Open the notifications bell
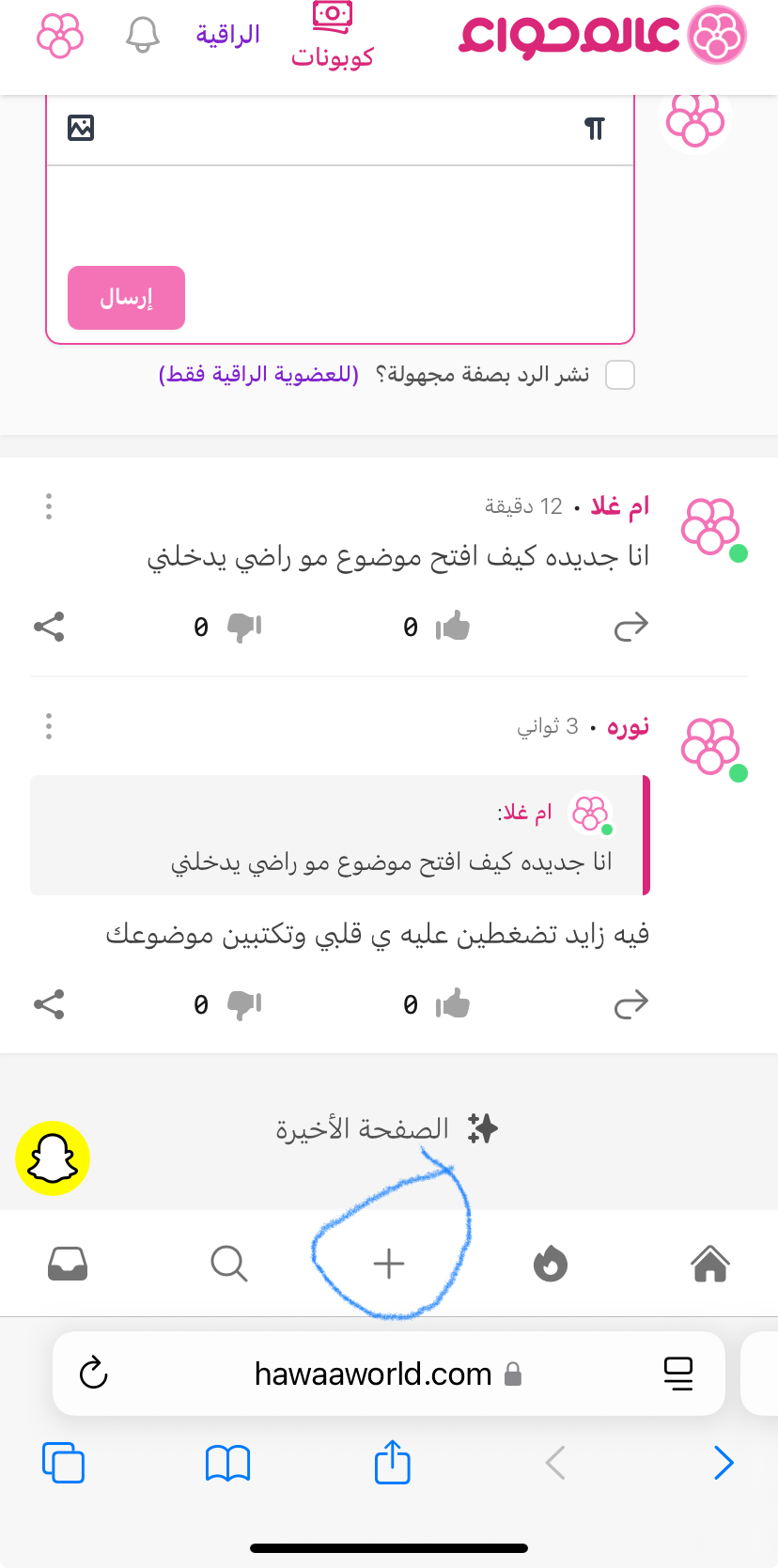778x1568 pixels. [x=143, y=35]
